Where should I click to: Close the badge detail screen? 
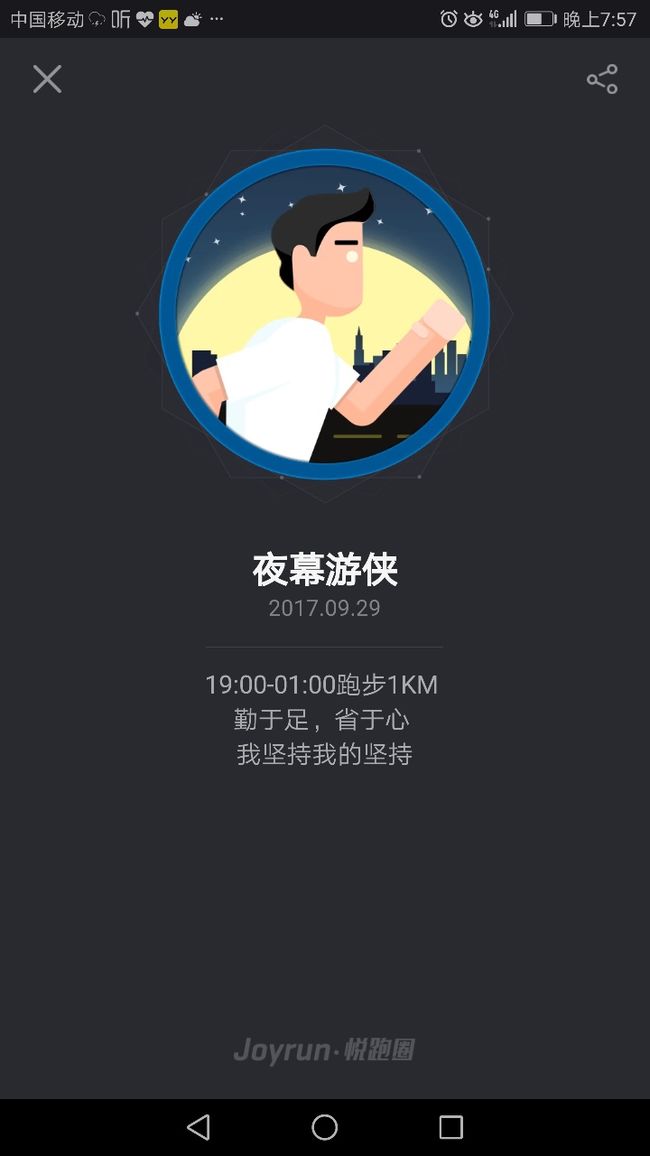pyautogui.click(x=47, y=79)
